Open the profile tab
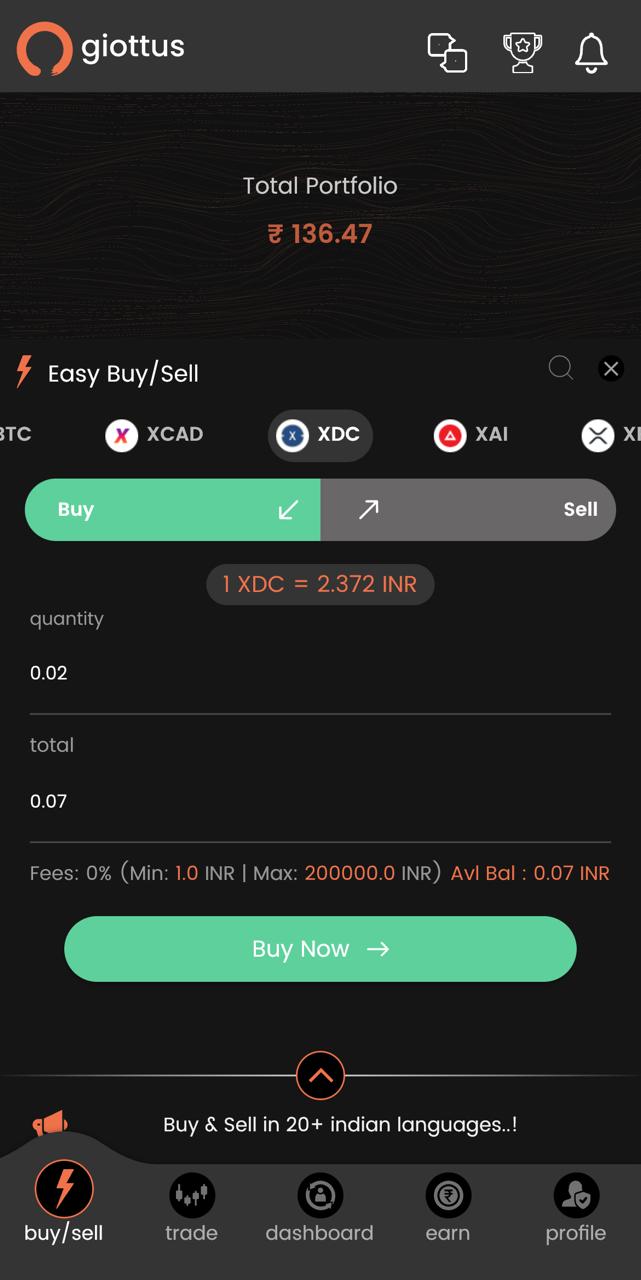This screenshot has width=641, height=1280. coord(575,1209)
